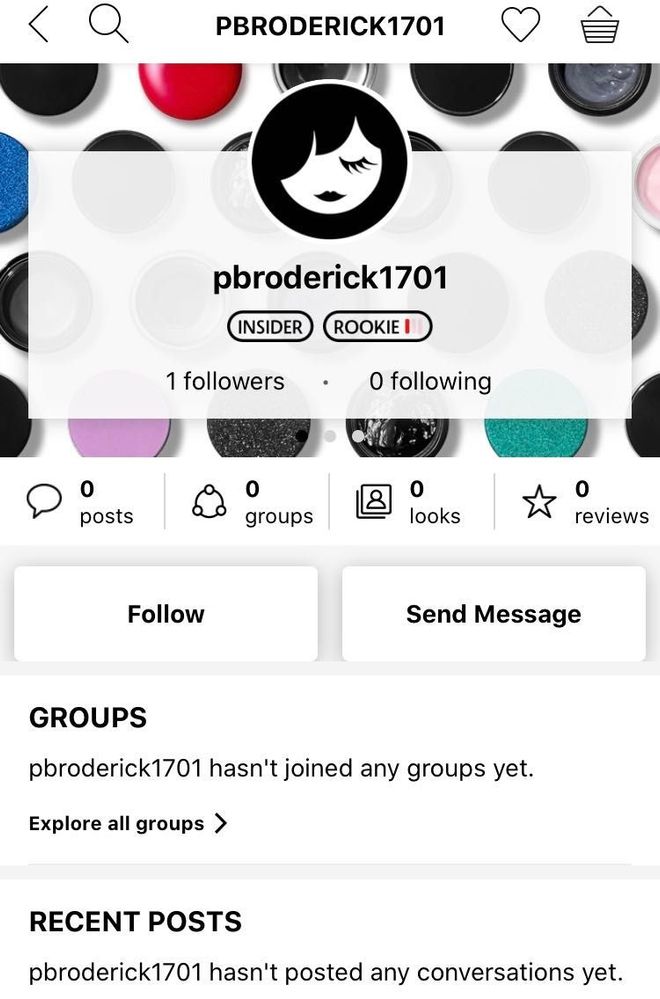The height and width of the screenshot is (999, 660).
Task: Select the INSIDER badge
Action: [270, 327]
